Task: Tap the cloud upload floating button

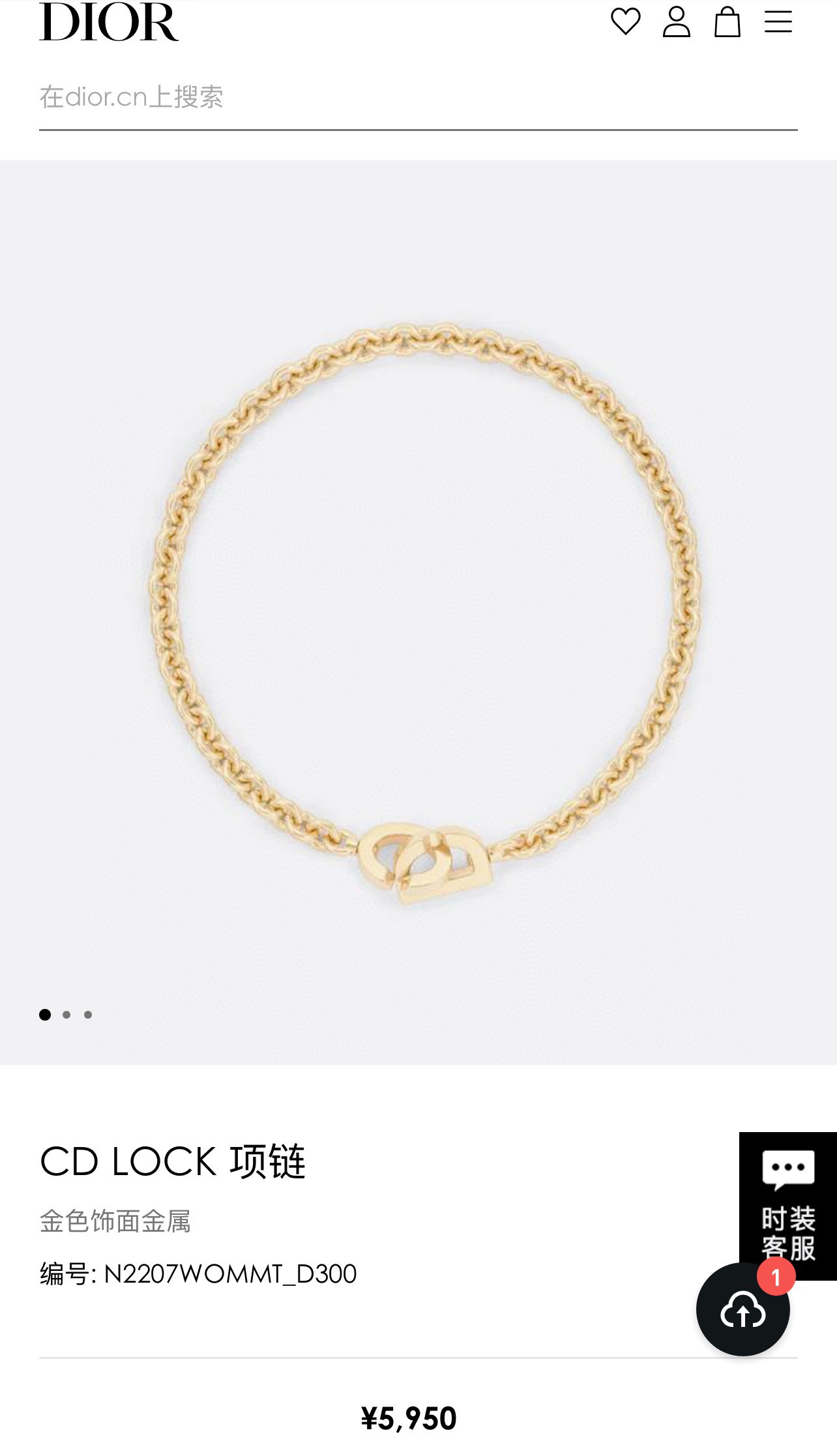Action: point(743,1309)
